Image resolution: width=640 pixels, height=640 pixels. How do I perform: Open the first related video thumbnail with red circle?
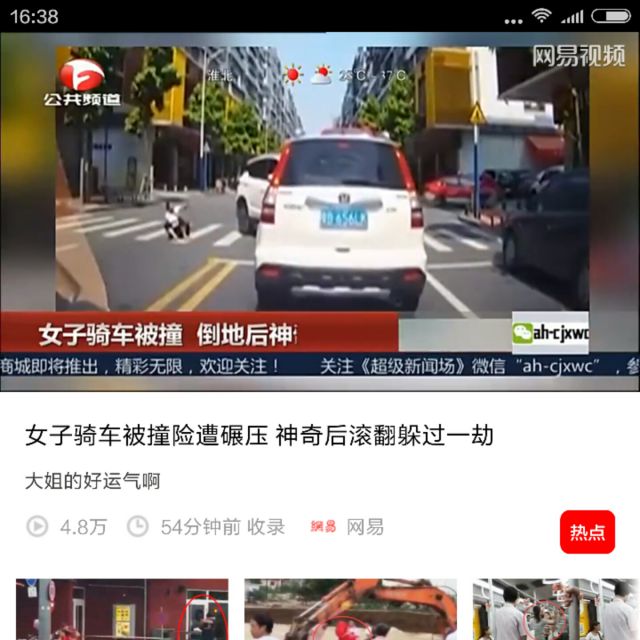point(121,609)
